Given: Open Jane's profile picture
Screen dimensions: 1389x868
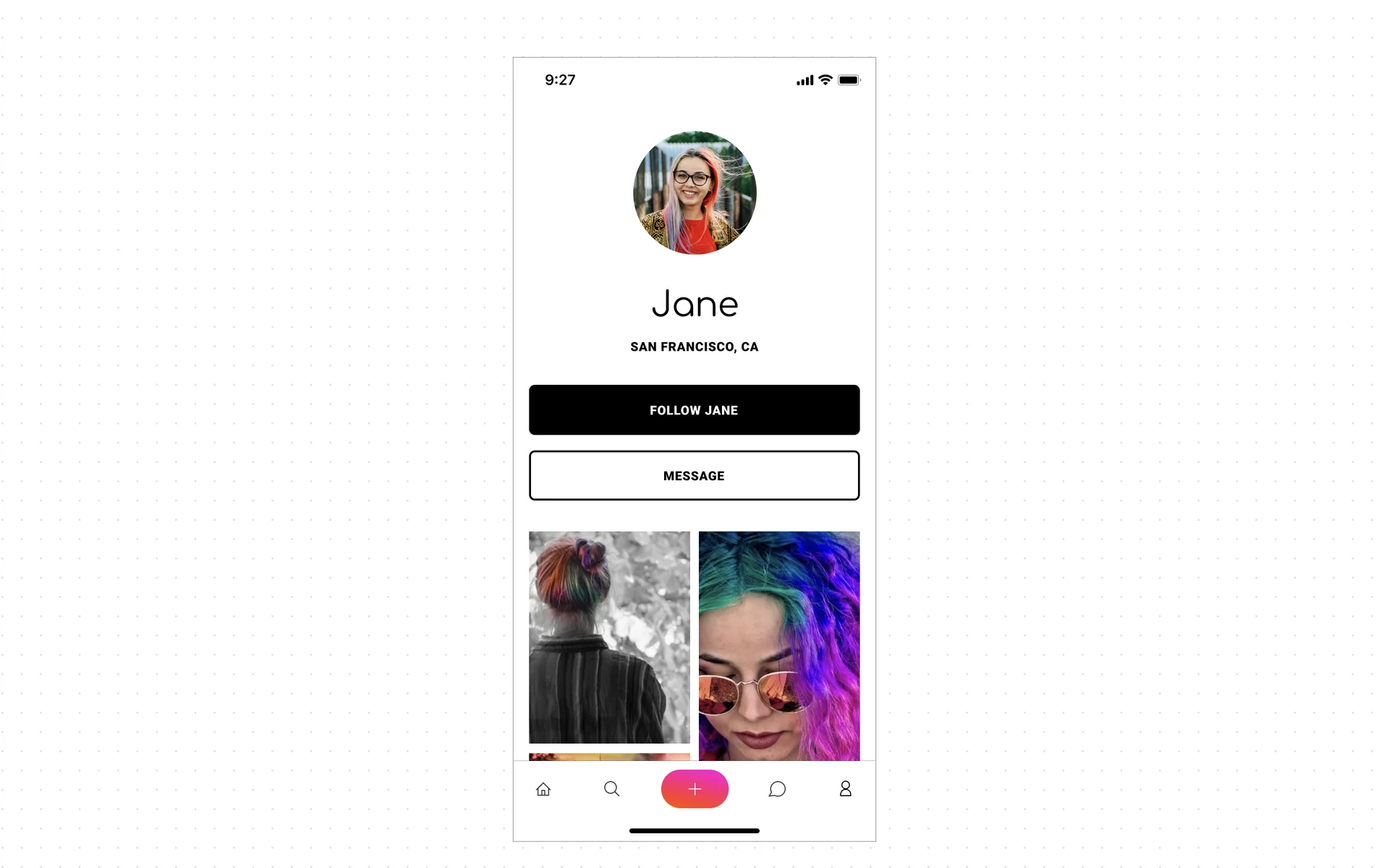Looking at the screenshot, I should coord(694,192).
